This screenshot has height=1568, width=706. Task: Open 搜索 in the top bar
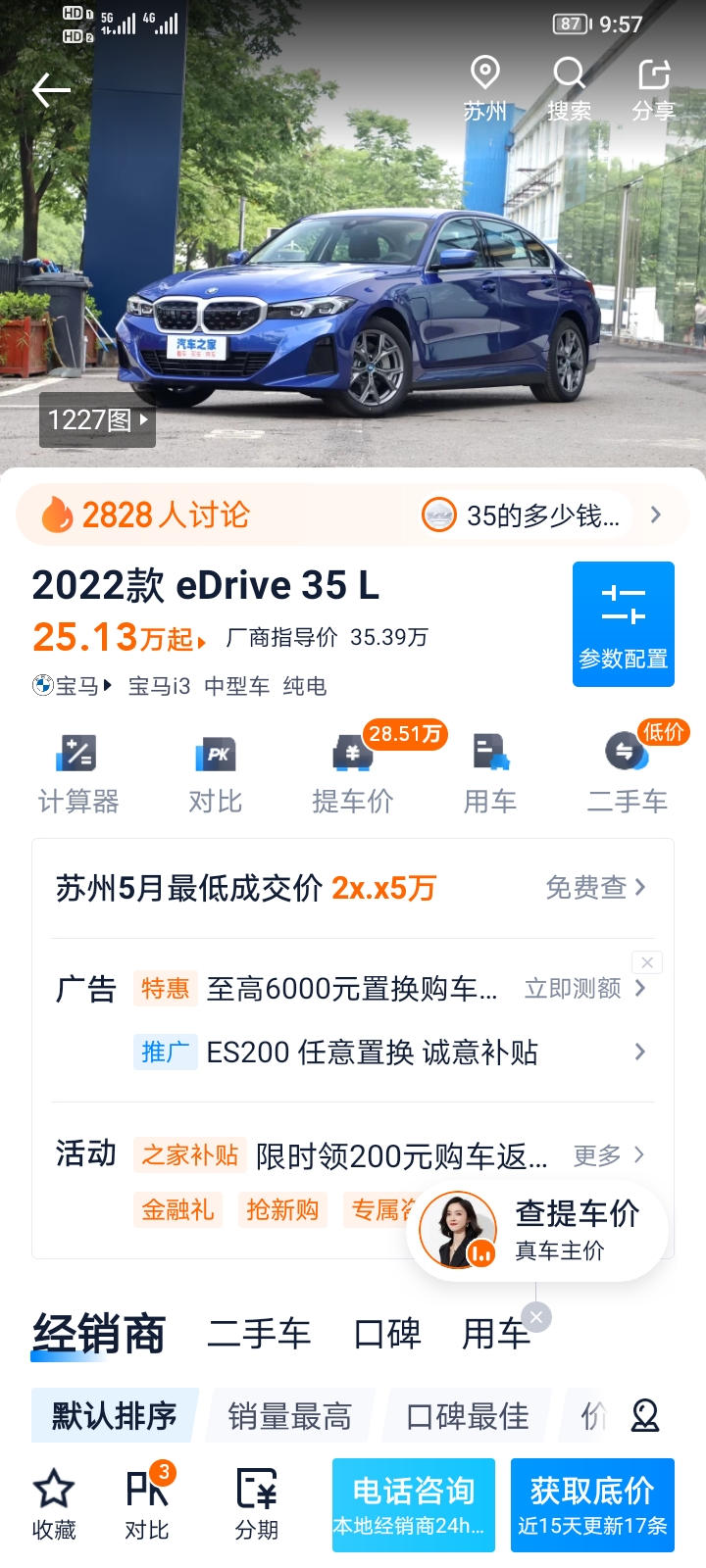pyautogui.click(x=569, y=89)
